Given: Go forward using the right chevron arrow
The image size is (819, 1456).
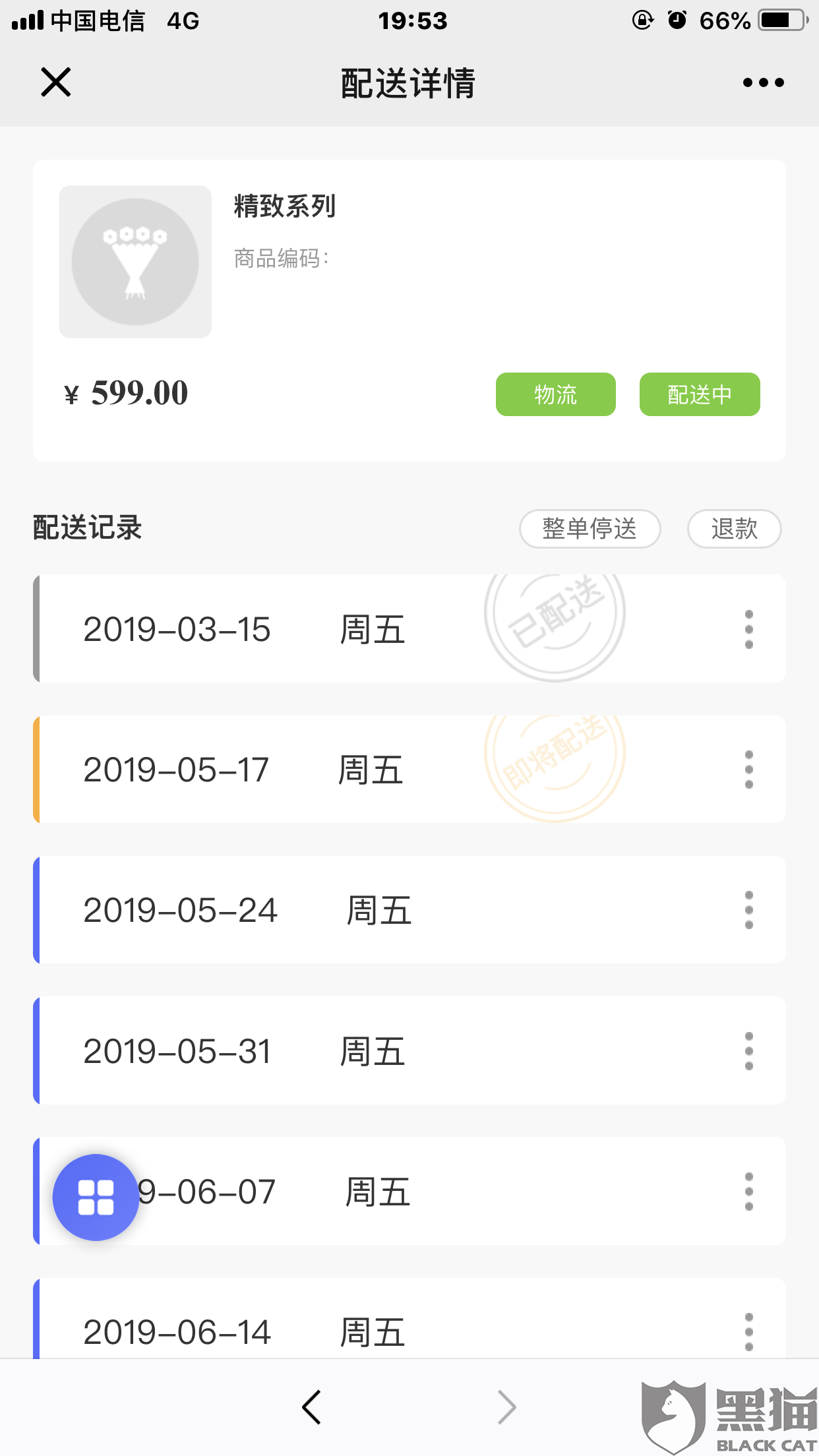Looking at the screenshot, I should pos(505,1407).
